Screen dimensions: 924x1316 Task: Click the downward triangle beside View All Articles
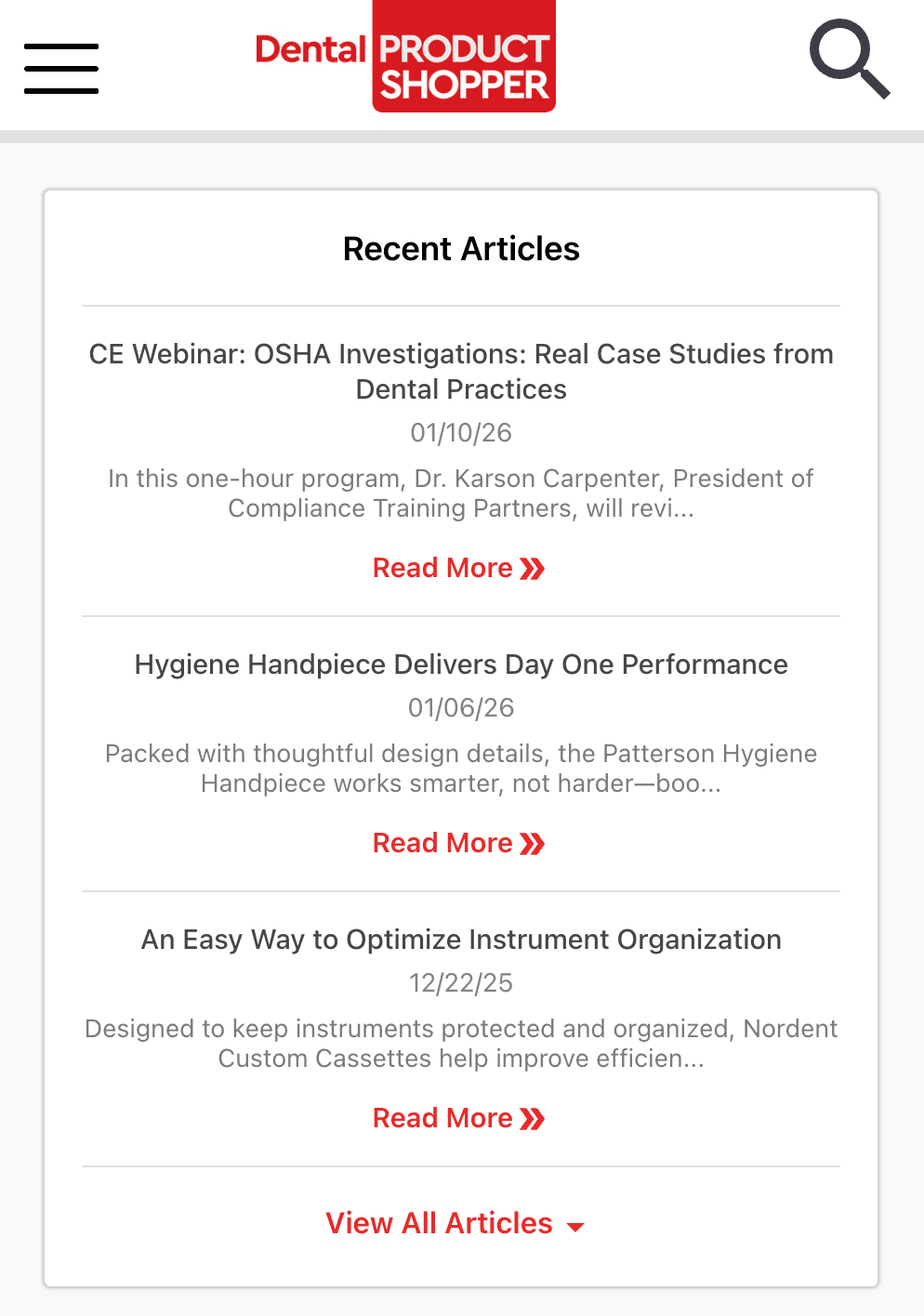point(575,1226)
